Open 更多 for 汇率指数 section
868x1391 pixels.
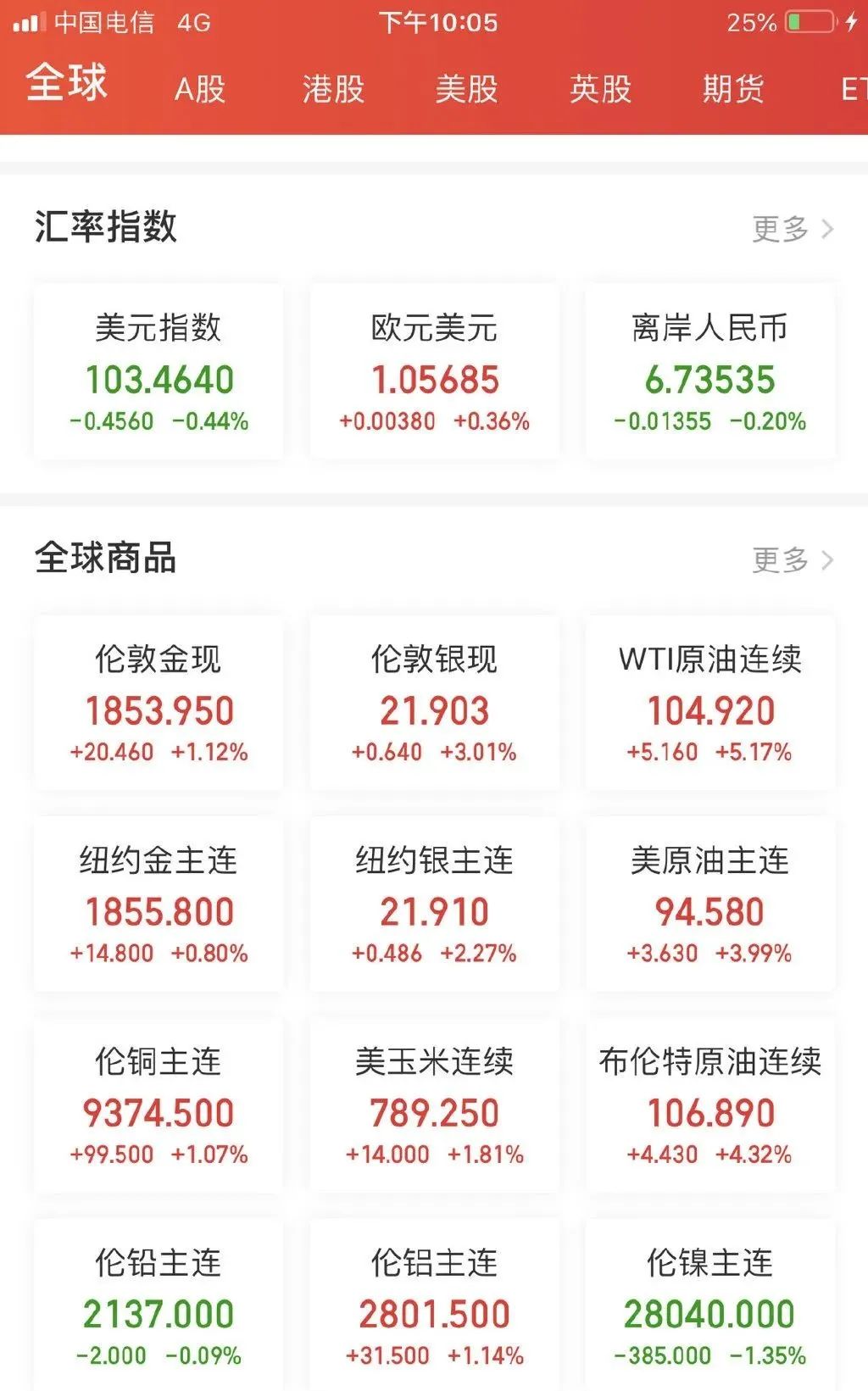793,228
